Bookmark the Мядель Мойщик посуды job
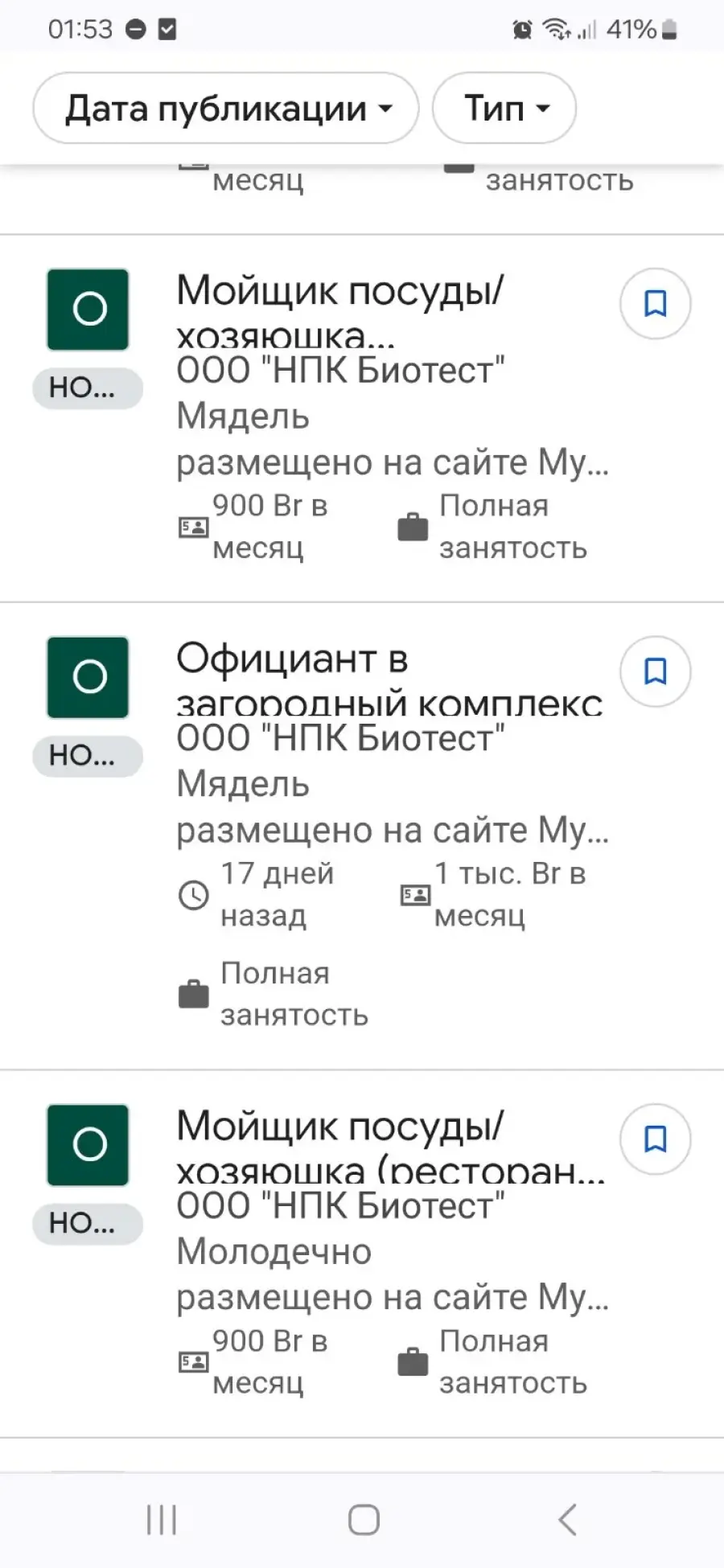This screenshot has width=724, height=1568. pyautogui.click(x=655, y=304)
